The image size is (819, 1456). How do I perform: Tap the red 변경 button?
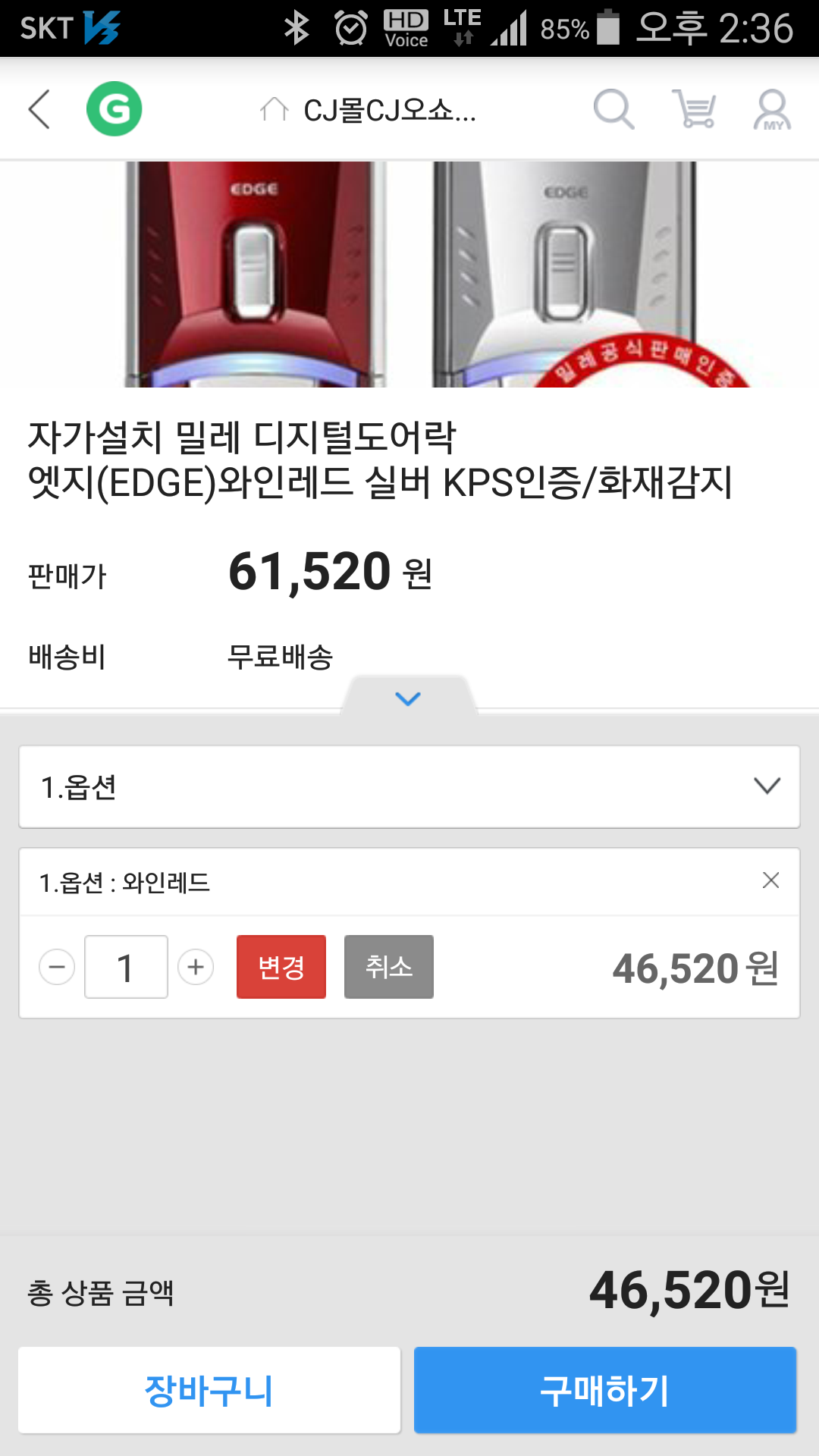click(x=281, y=967)
